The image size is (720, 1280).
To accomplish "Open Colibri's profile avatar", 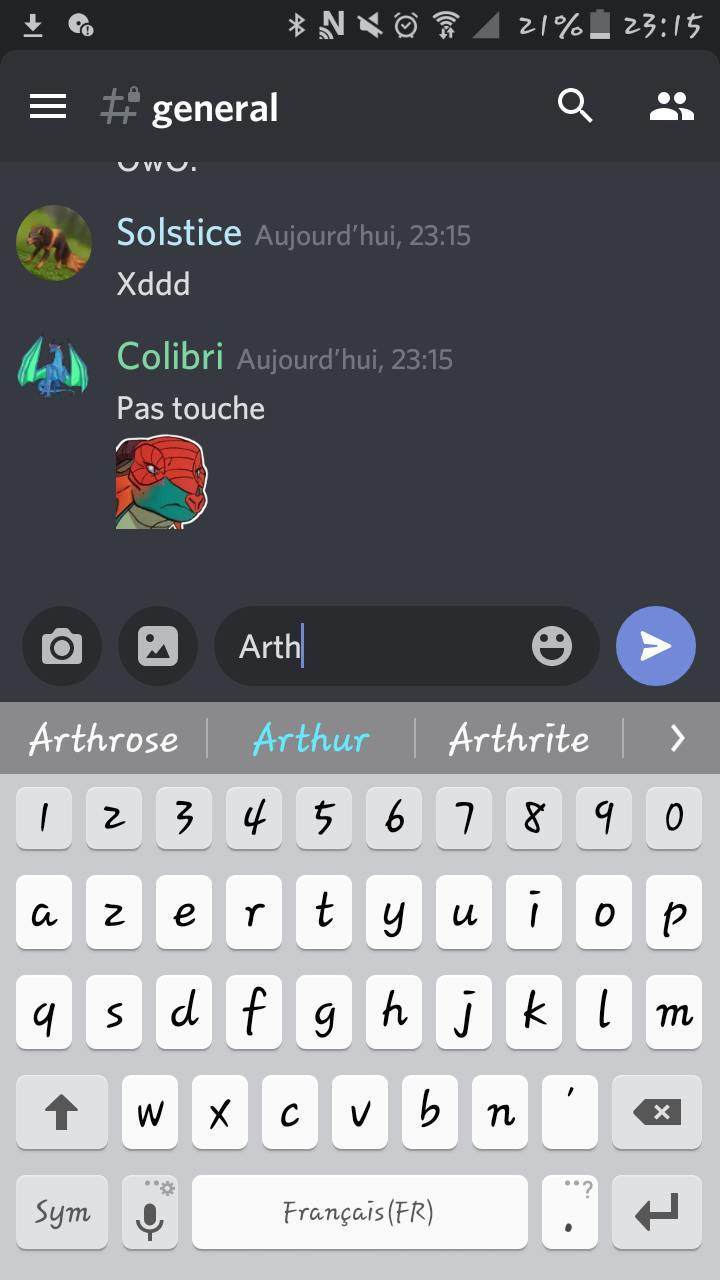I will click(x=54, y=366).
